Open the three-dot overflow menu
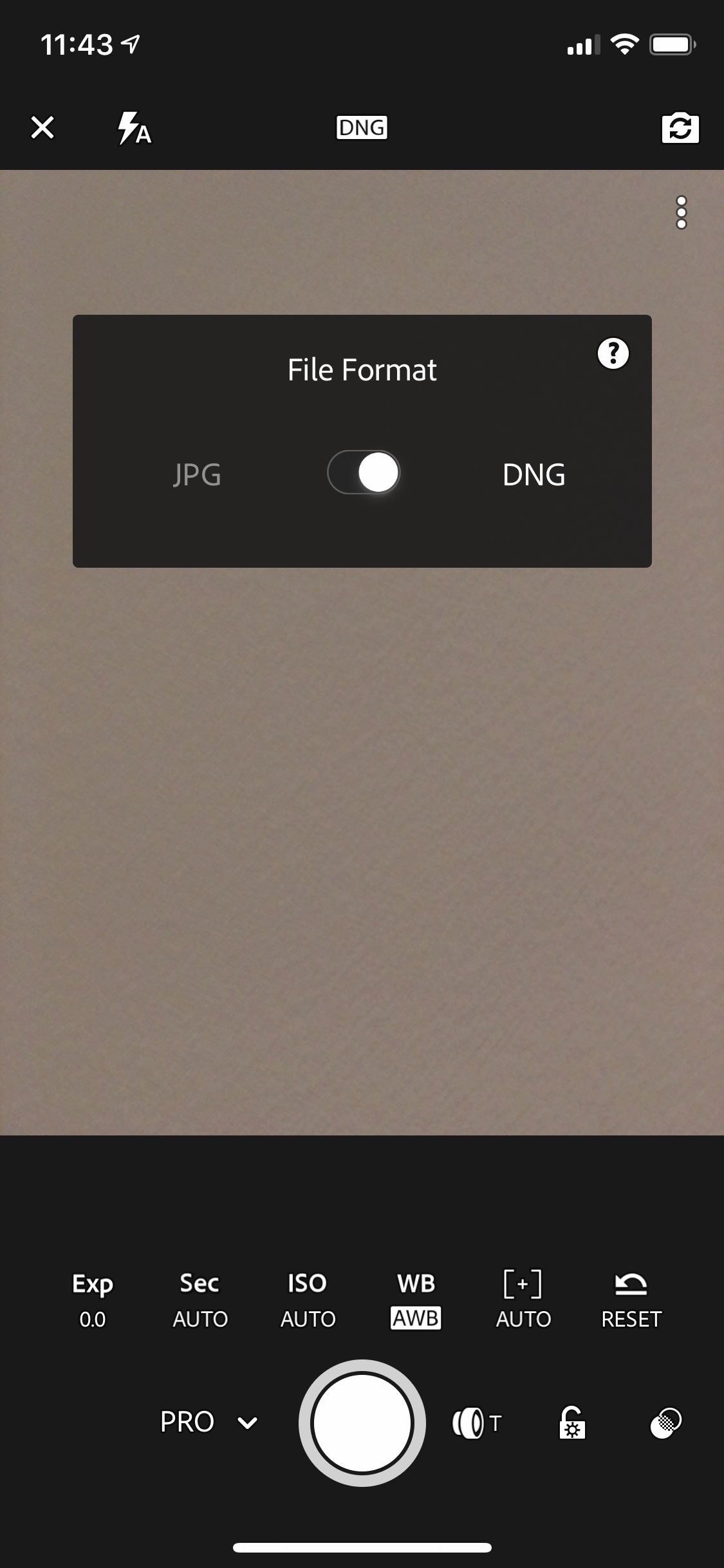Viewport: 724px width, 1568px height. pyautogui.click(x=682, y=212)
